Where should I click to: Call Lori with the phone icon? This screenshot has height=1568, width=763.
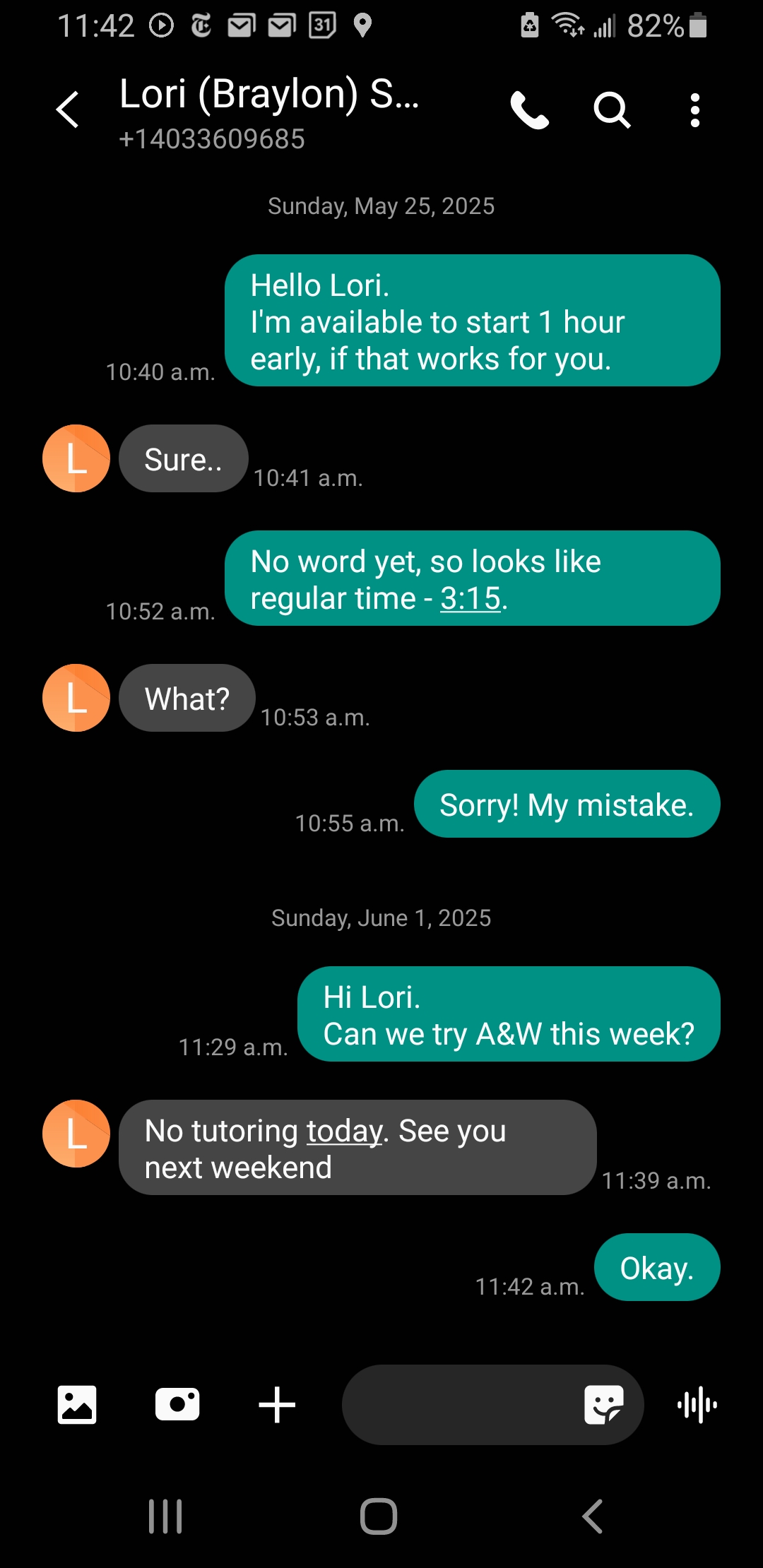[530, 110]
